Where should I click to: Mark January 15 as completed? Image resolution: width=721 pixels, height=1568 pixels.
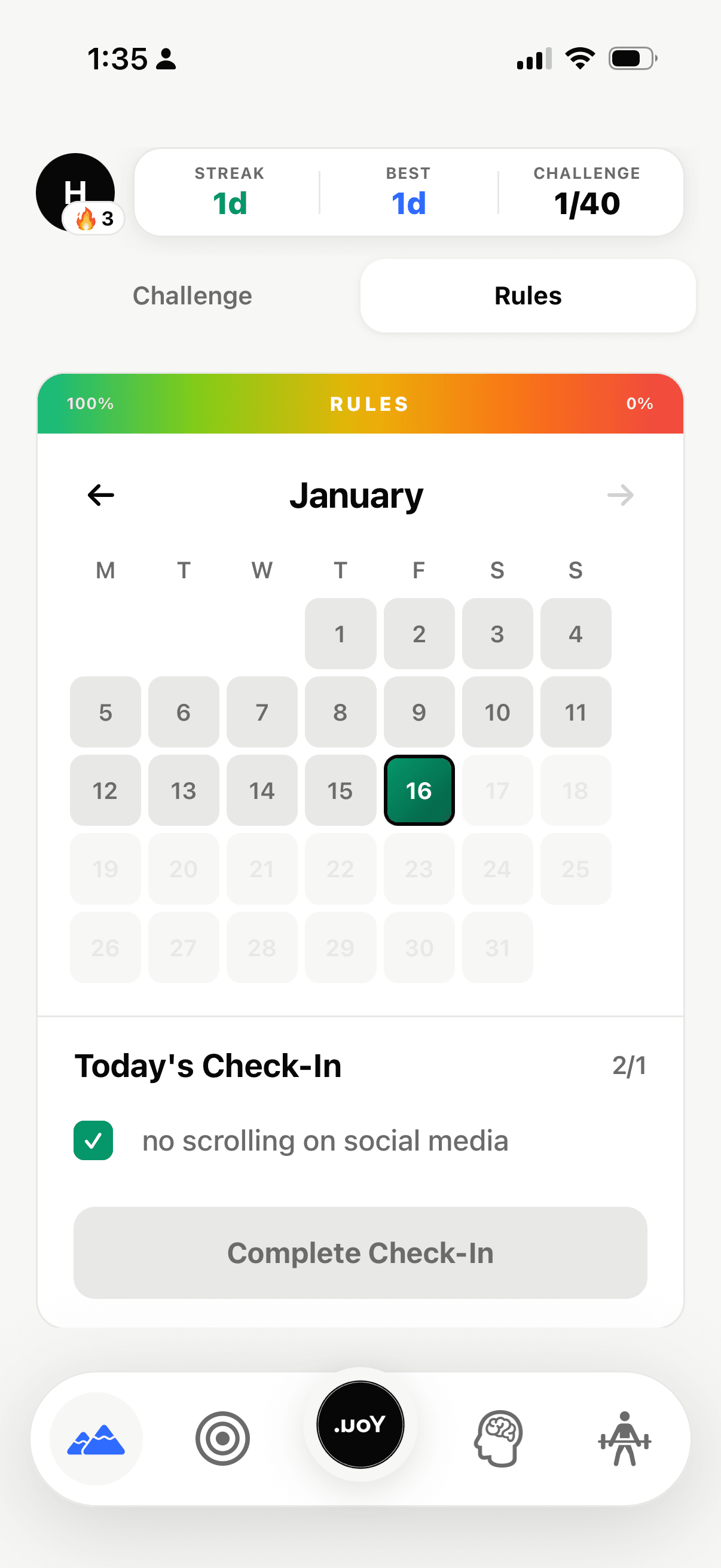click(x=340, y=791)
